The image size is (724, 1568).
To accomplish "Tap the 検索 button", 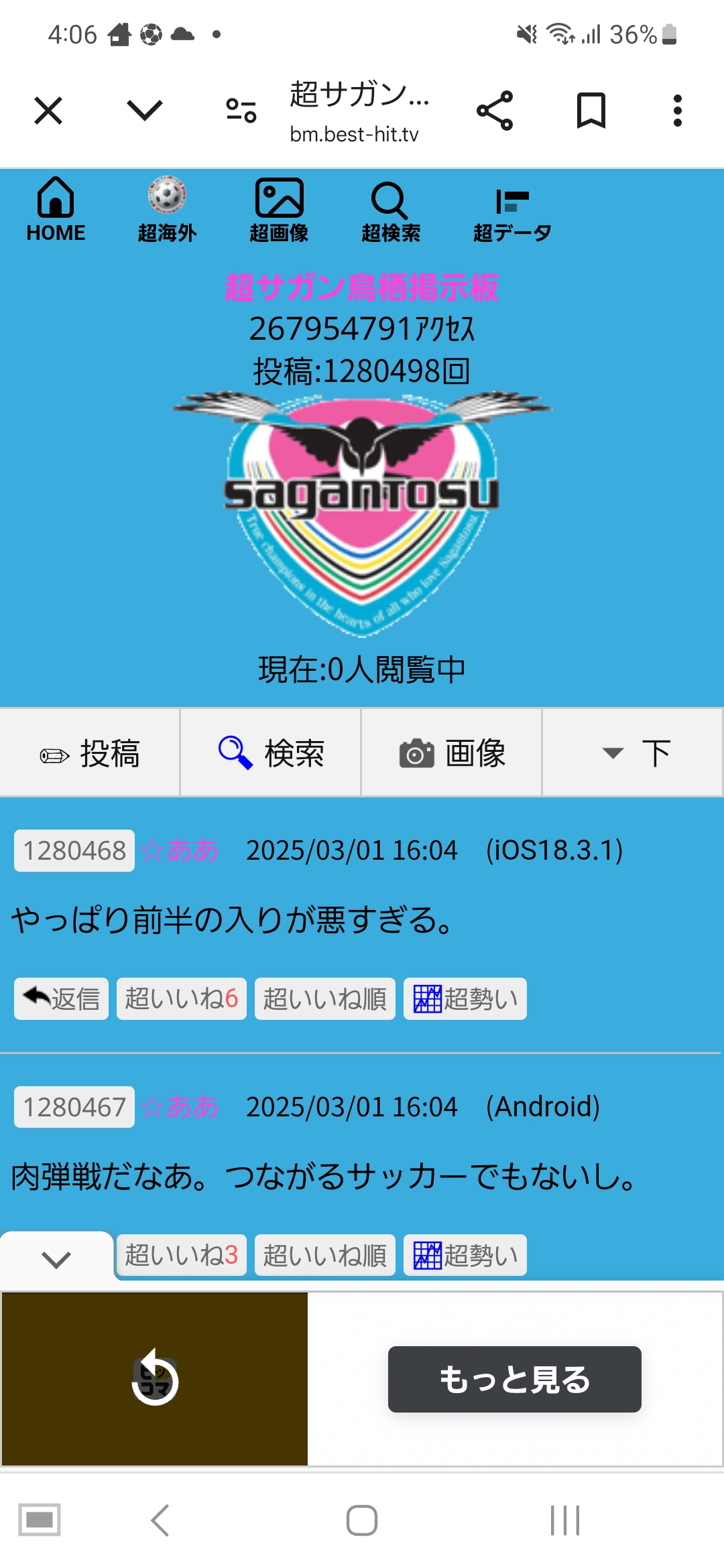I will click(271, 753).
